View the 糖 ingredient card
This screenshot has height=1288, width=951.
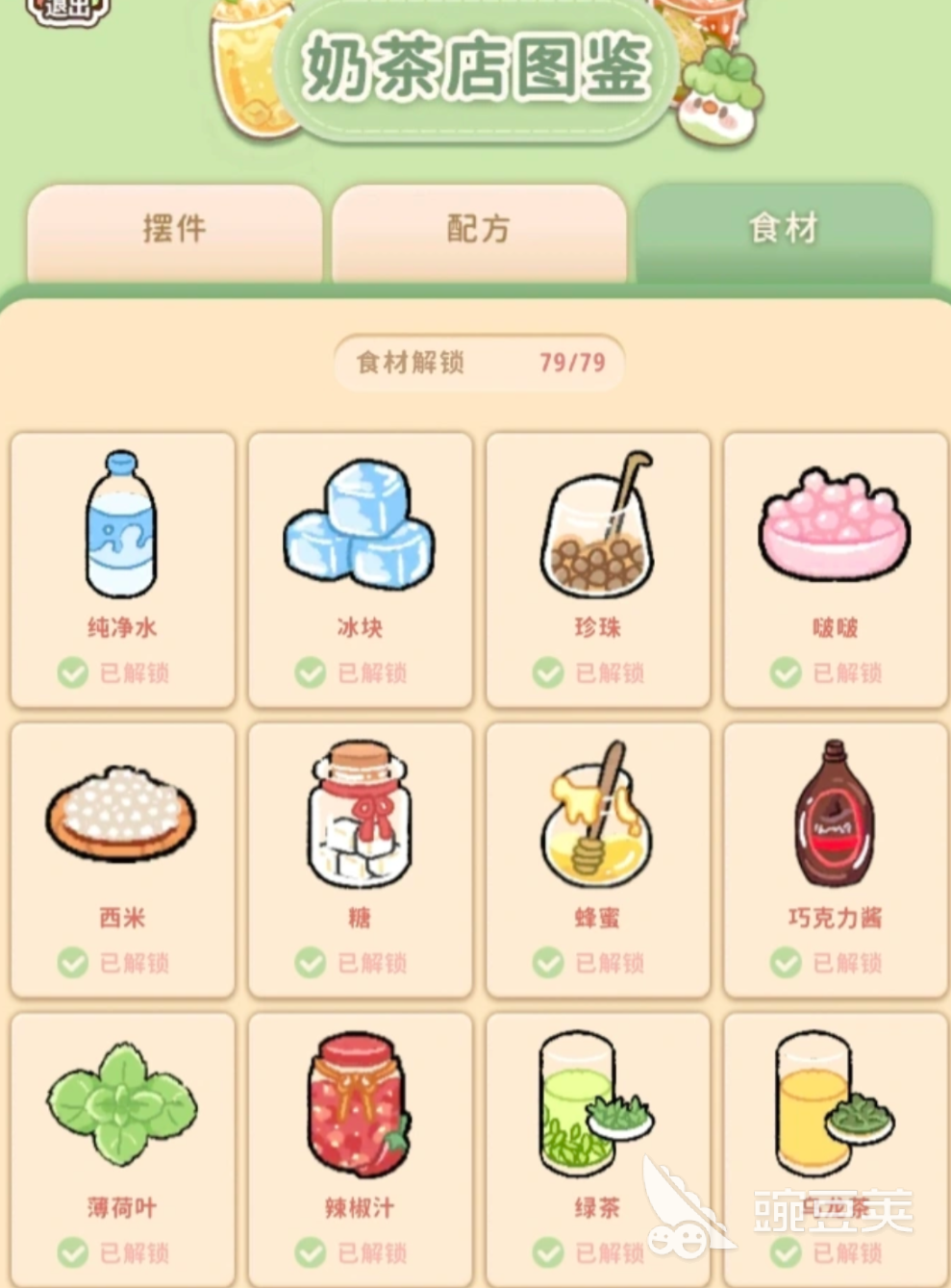pos(361,860)
